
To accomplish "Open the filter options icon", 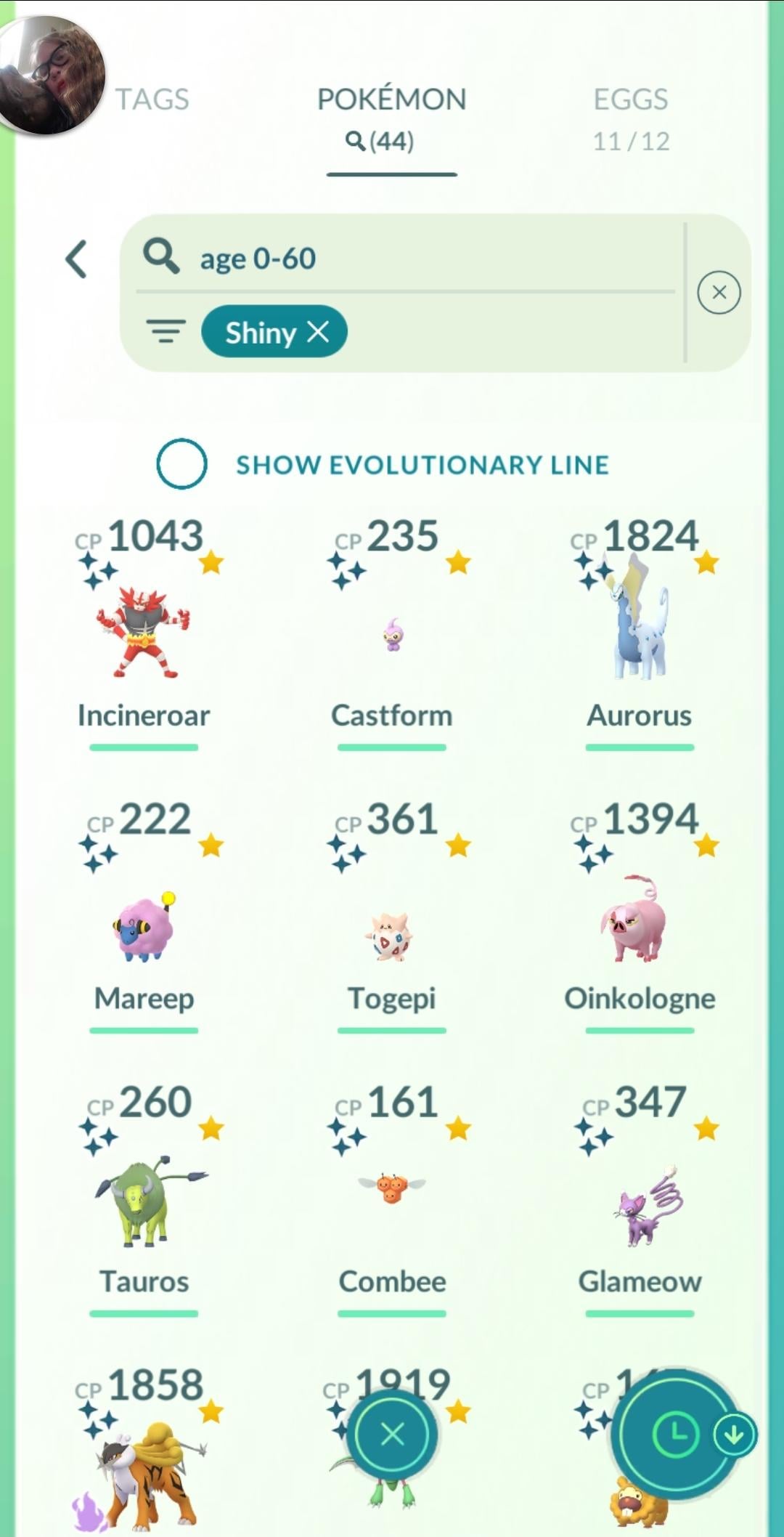I will 166,331.
